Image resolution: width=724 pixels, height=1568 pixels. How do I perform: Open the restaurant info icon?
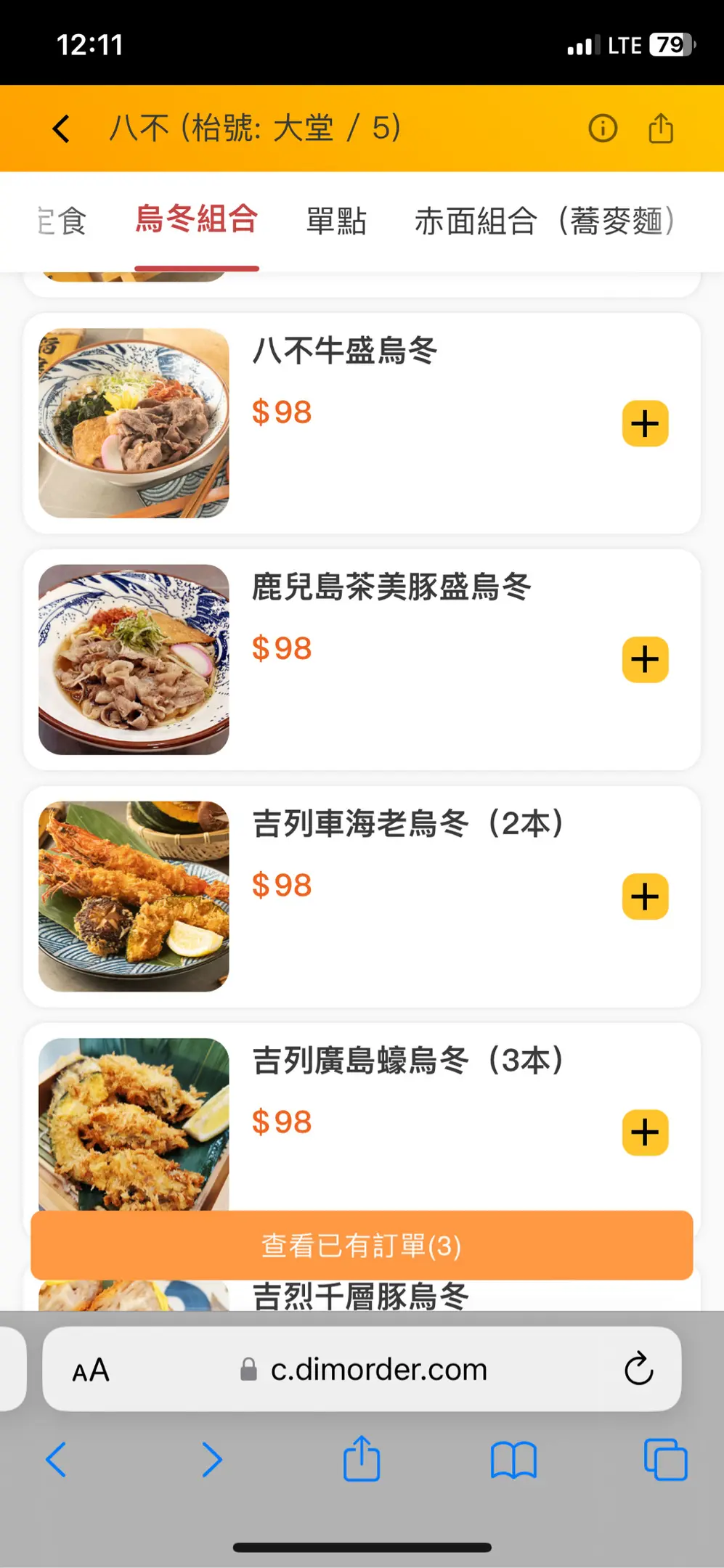click(x=603, y=128)
